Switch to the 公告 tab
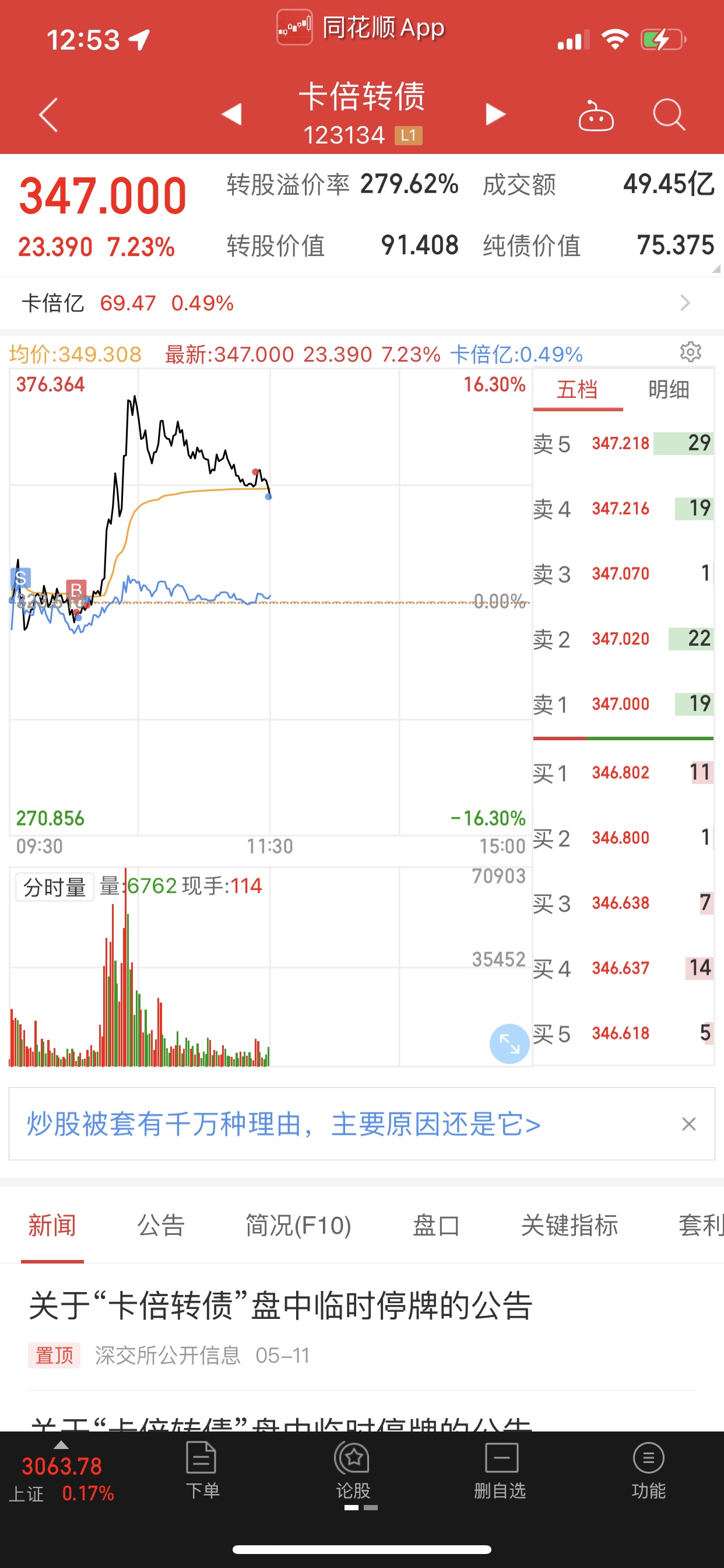This screenshot has width=724, height=1568. (161, 1226)
